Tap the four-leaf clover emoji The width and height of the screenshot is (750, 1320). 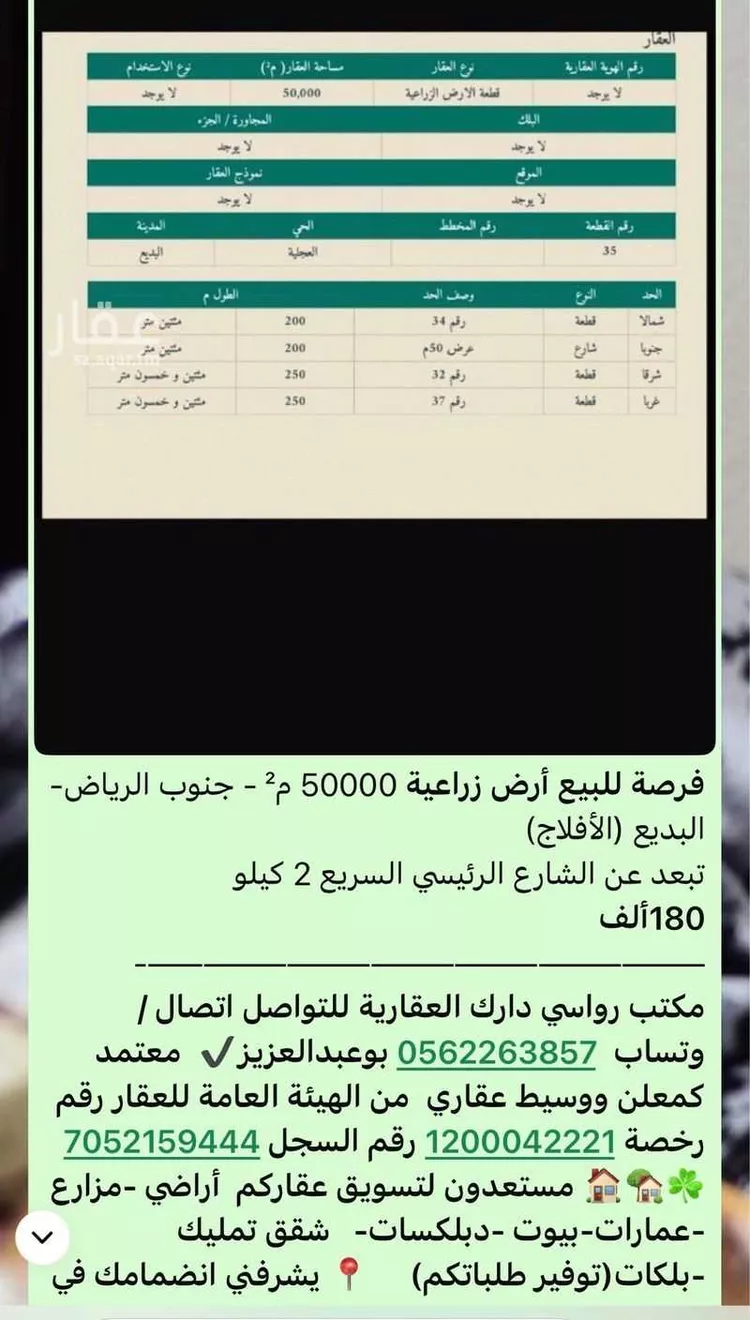coord(686,1185)
